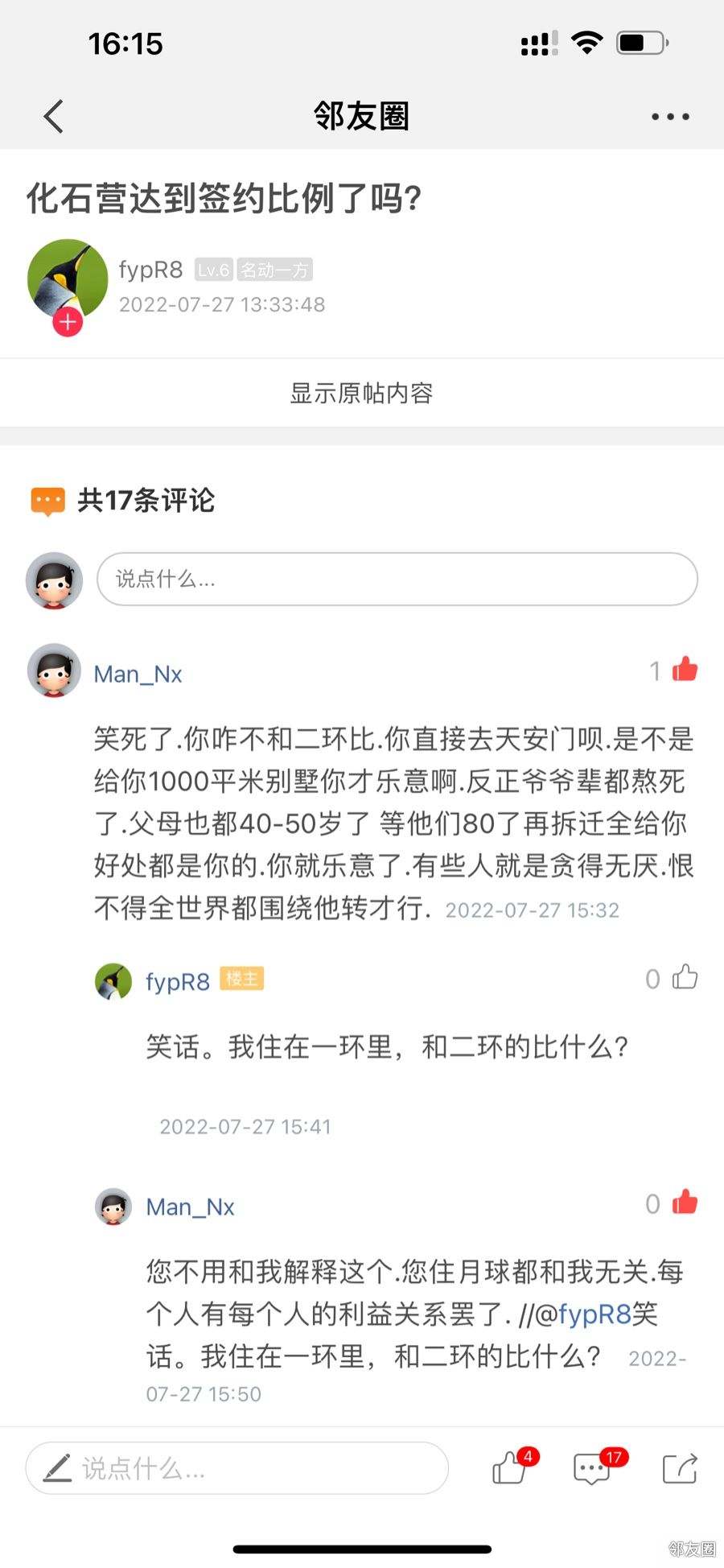
Task: Tap the 说点什么 field under 共17条评论
Action: click(397, 579)
